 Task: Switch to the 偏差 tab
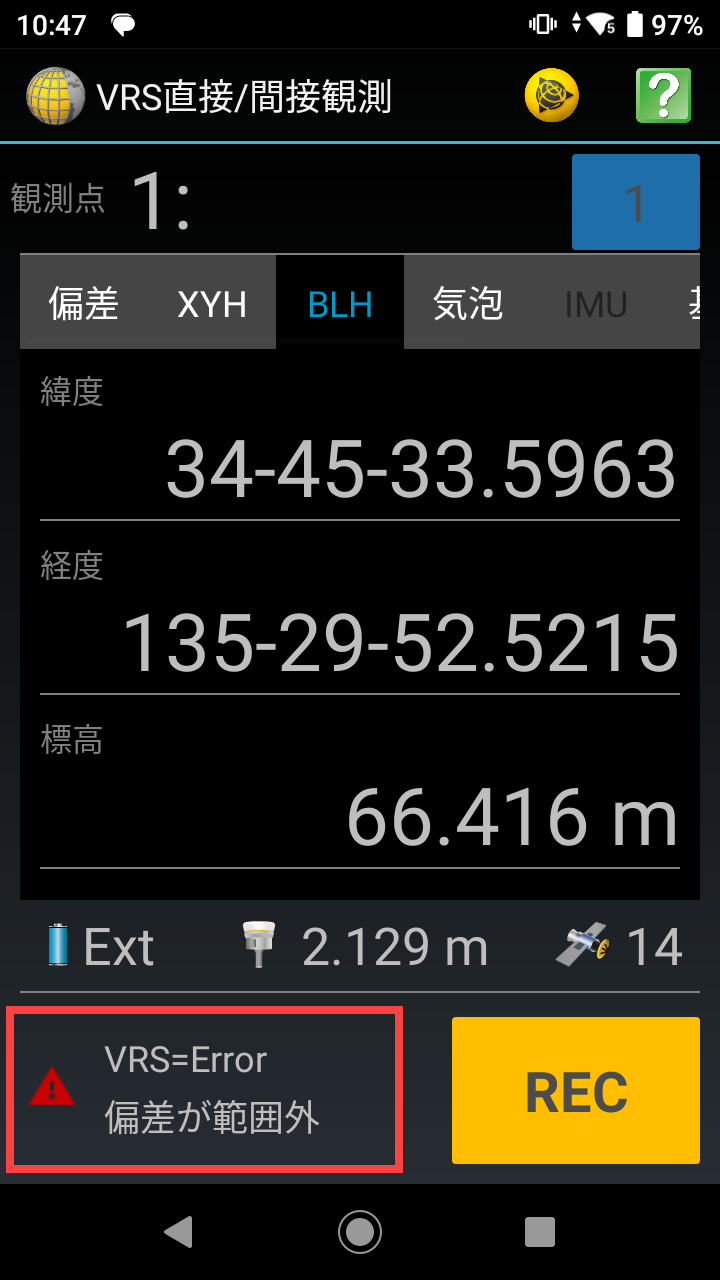click(x=84, y=304)
